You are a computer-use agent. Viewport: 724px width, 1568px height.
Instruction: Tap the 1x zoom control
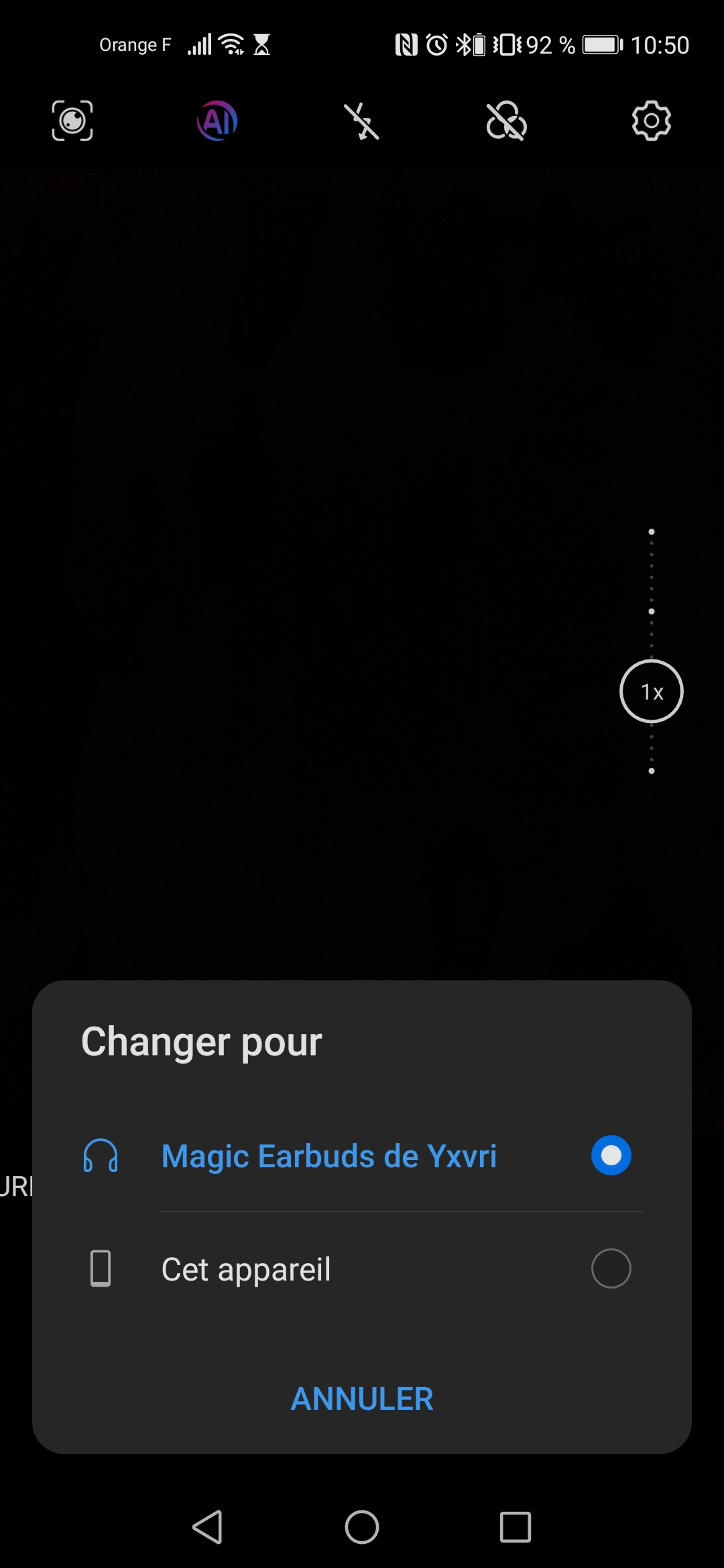[x=651, y=691]
